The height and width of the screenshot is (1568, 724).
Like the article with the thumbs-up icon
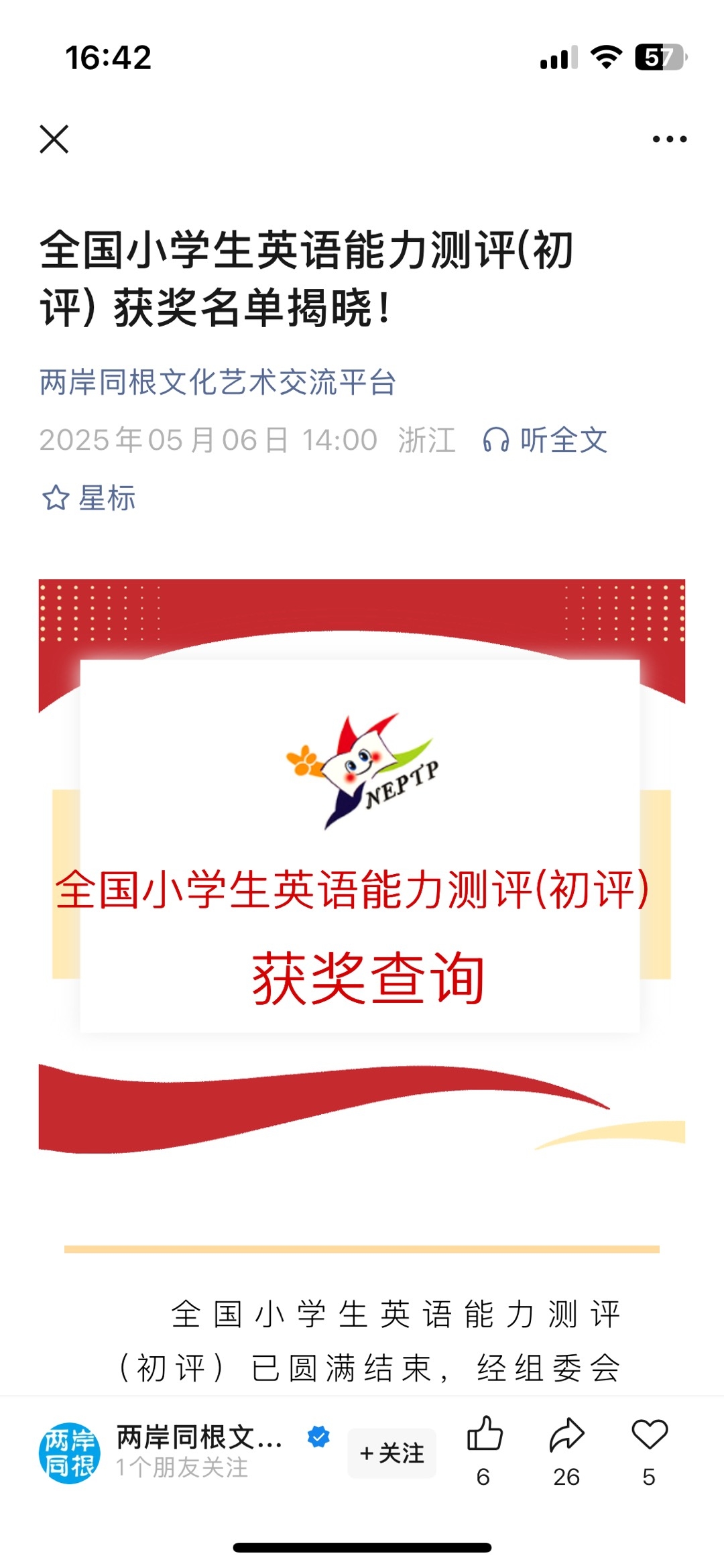point(484,1436)
